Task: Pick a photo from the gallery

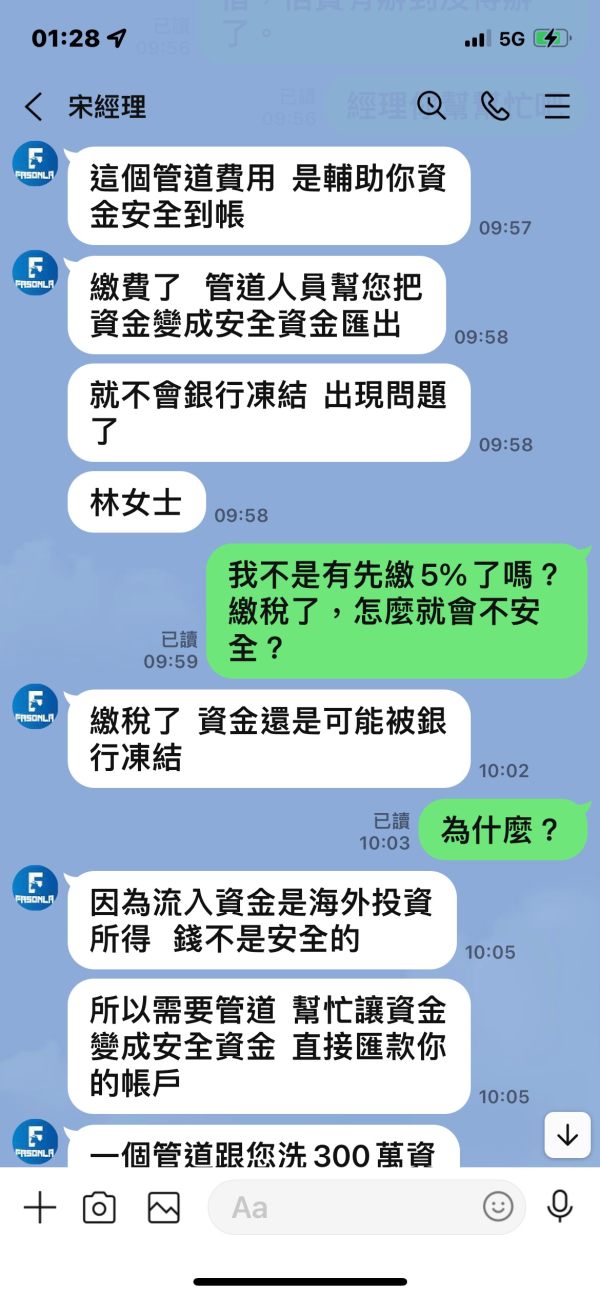Action: tap(164, 1207)
